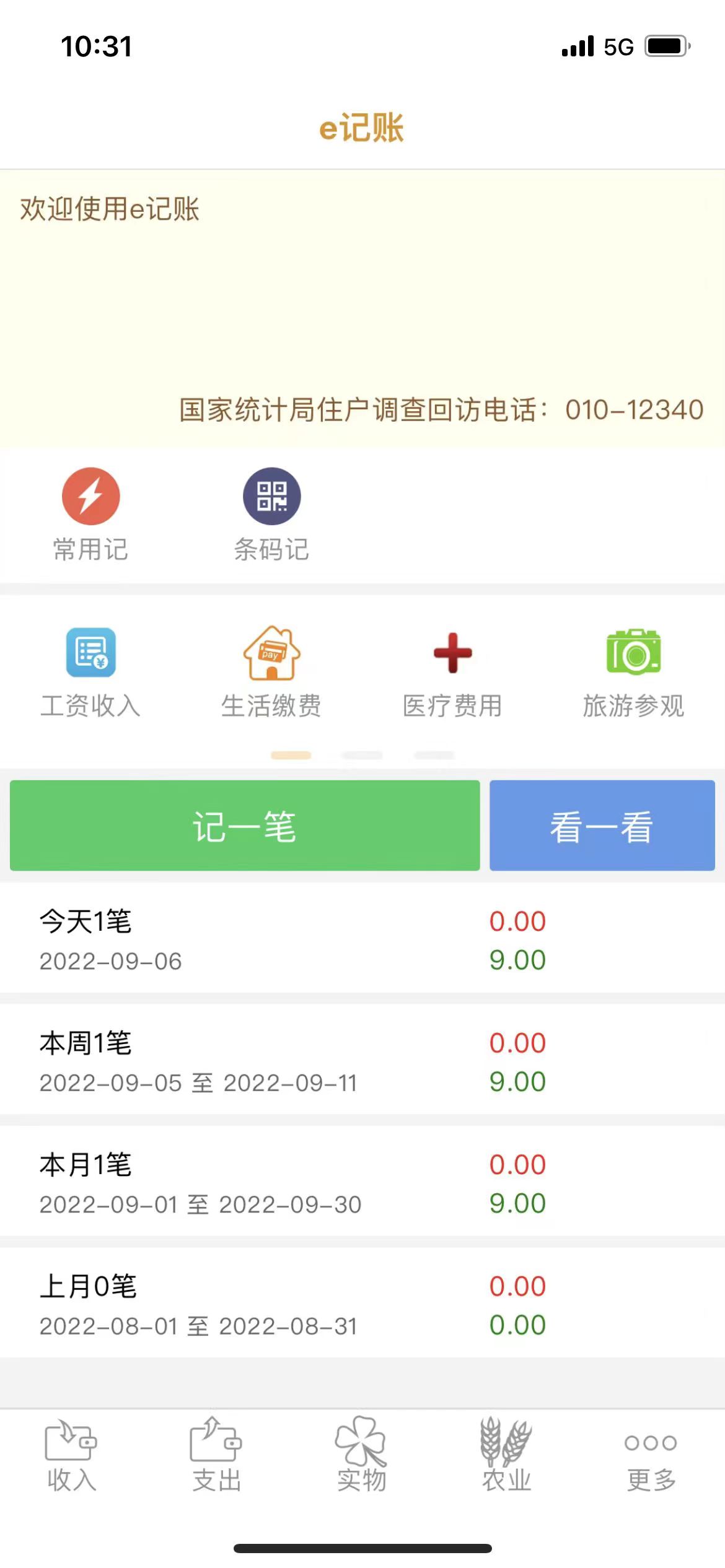View 本月1笔 monthly summary
Image resolution: width=725 pixels, height=1568 pixels.
(362, 1182)
